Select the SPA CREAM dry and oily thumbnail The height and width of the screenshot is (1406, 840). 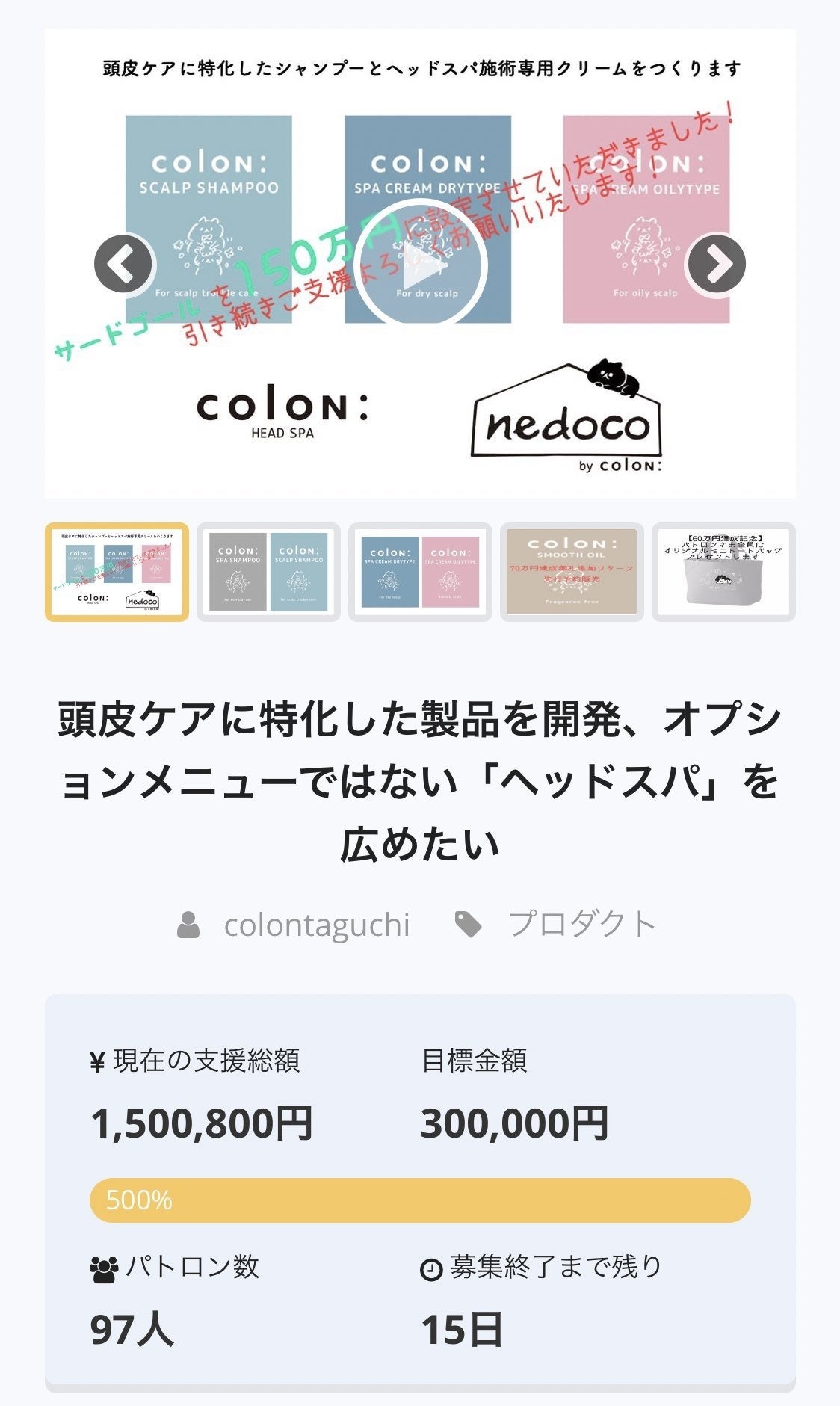[x=420, y=572]
